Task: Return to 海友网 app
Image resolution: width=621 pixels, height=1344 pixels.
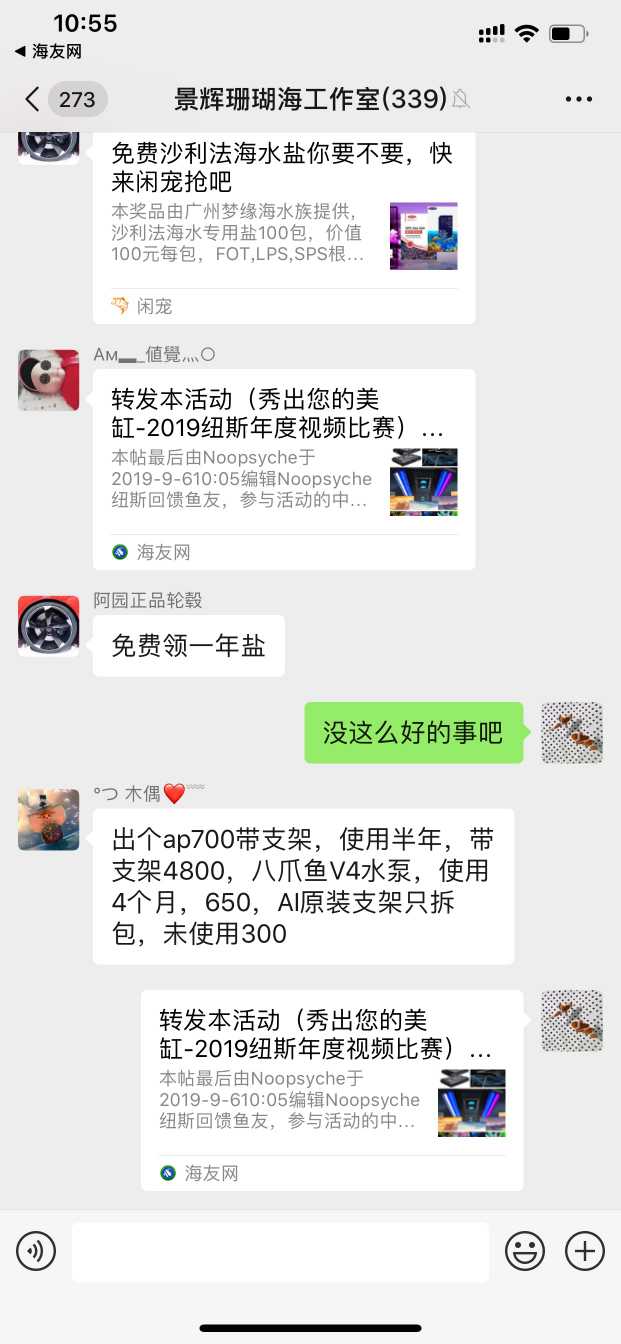Action: point(48,51)
